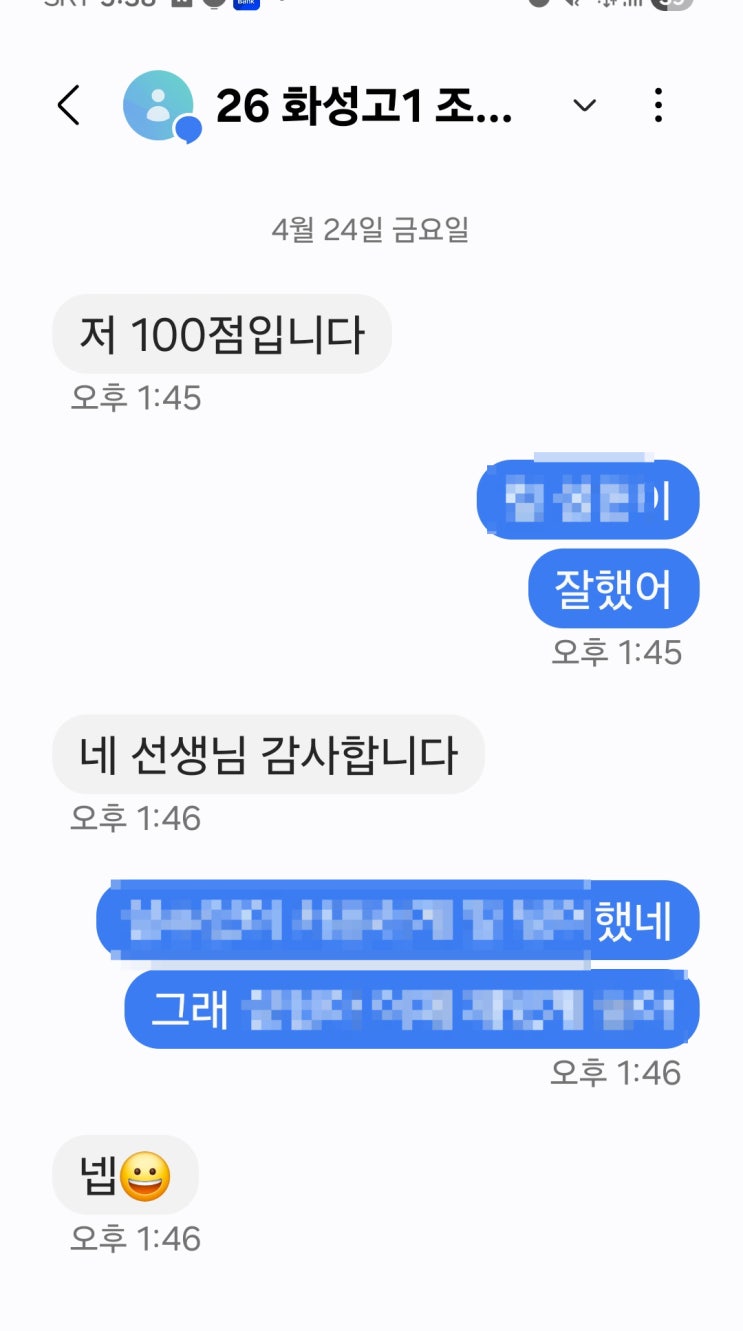Open the three-dot overflow menu

tap(658, 105)
